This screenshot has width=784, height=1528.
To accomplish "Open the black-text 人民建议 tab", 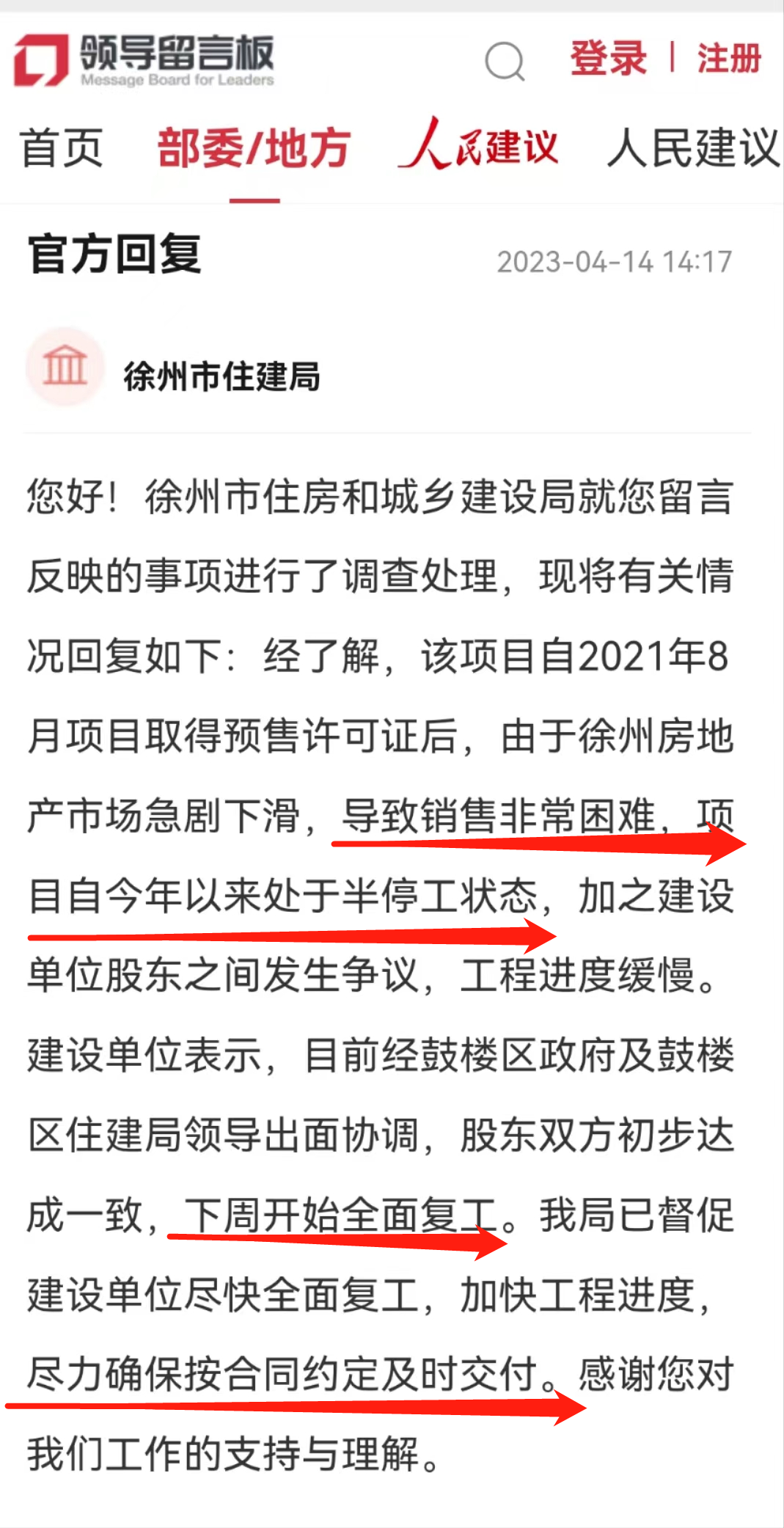I will click(693, 147).
